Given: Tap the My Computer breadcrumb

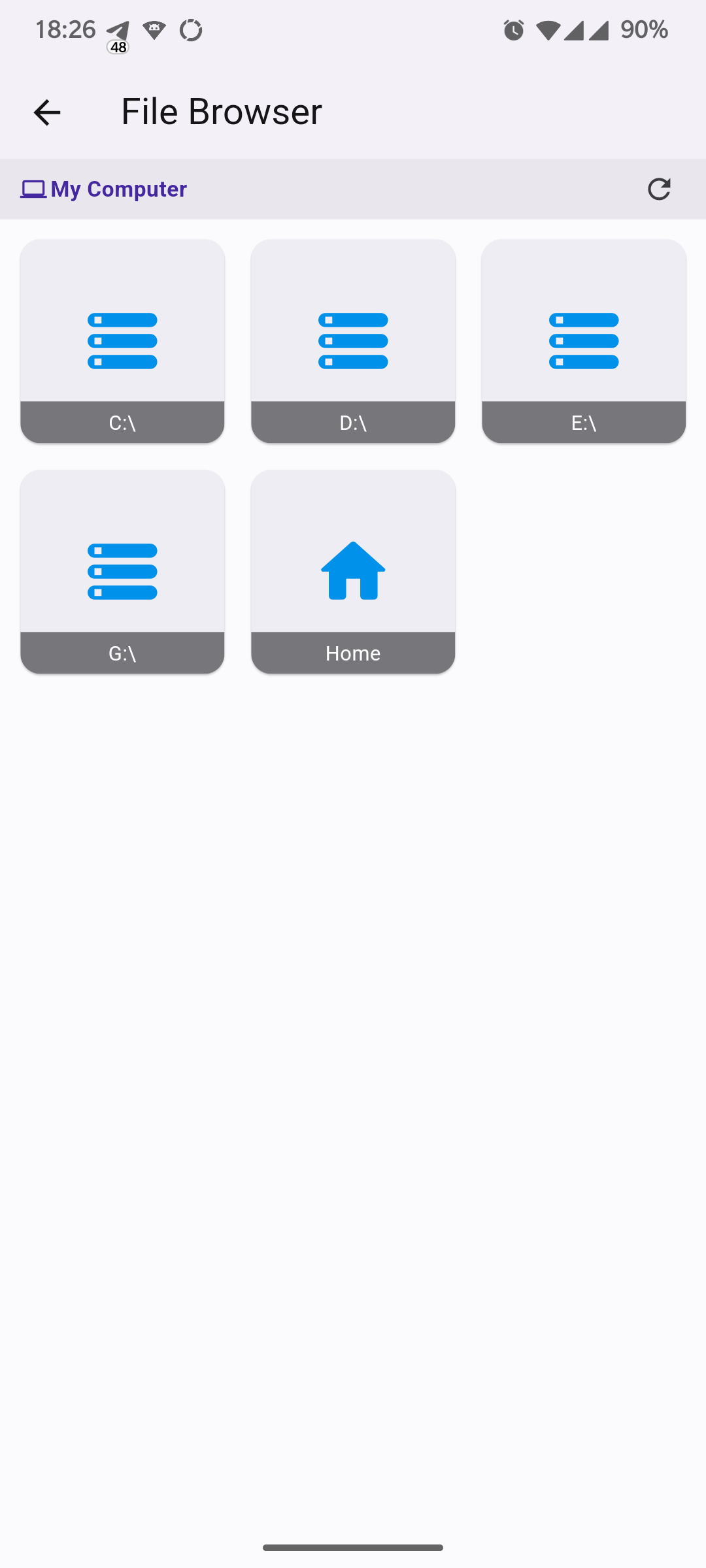Looking at the screenshot, I should 104,189.
